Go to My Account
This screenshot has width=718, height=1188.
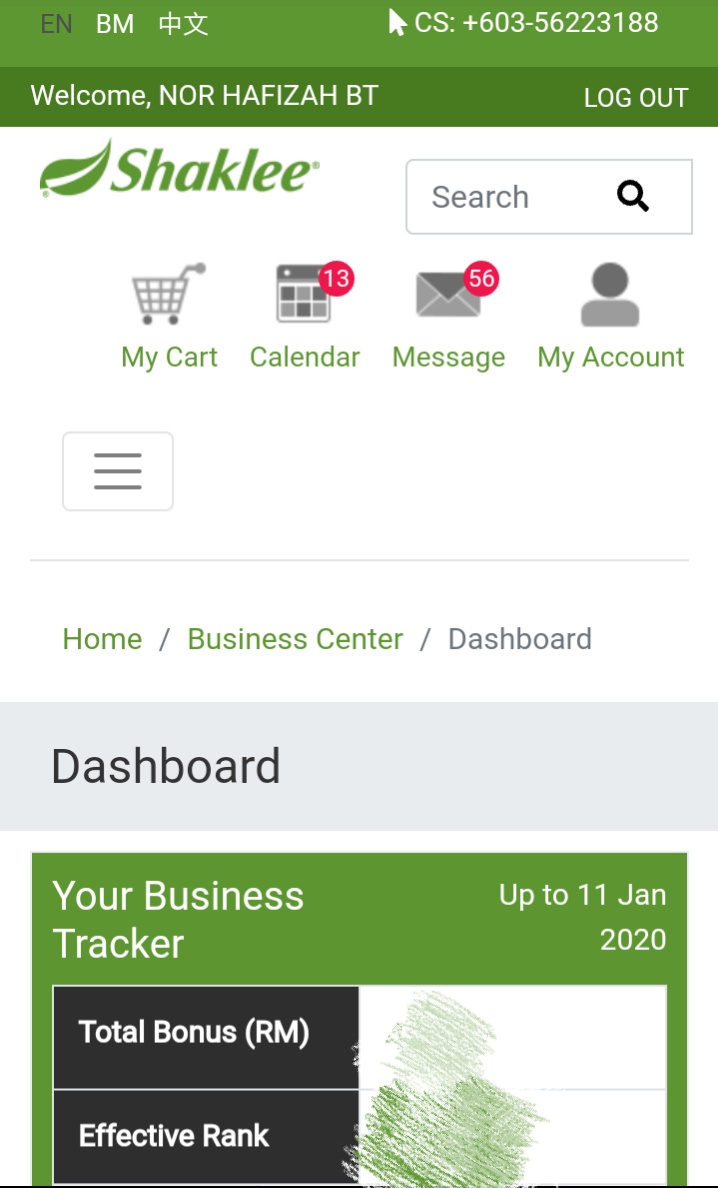point(610,316)
